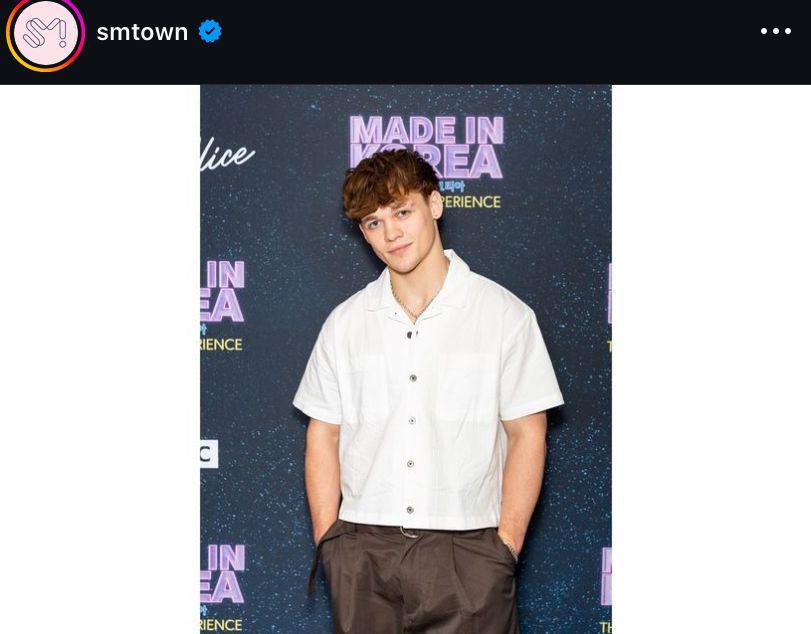
Task: Open the smtown profile via username
Action: (142, 32)
